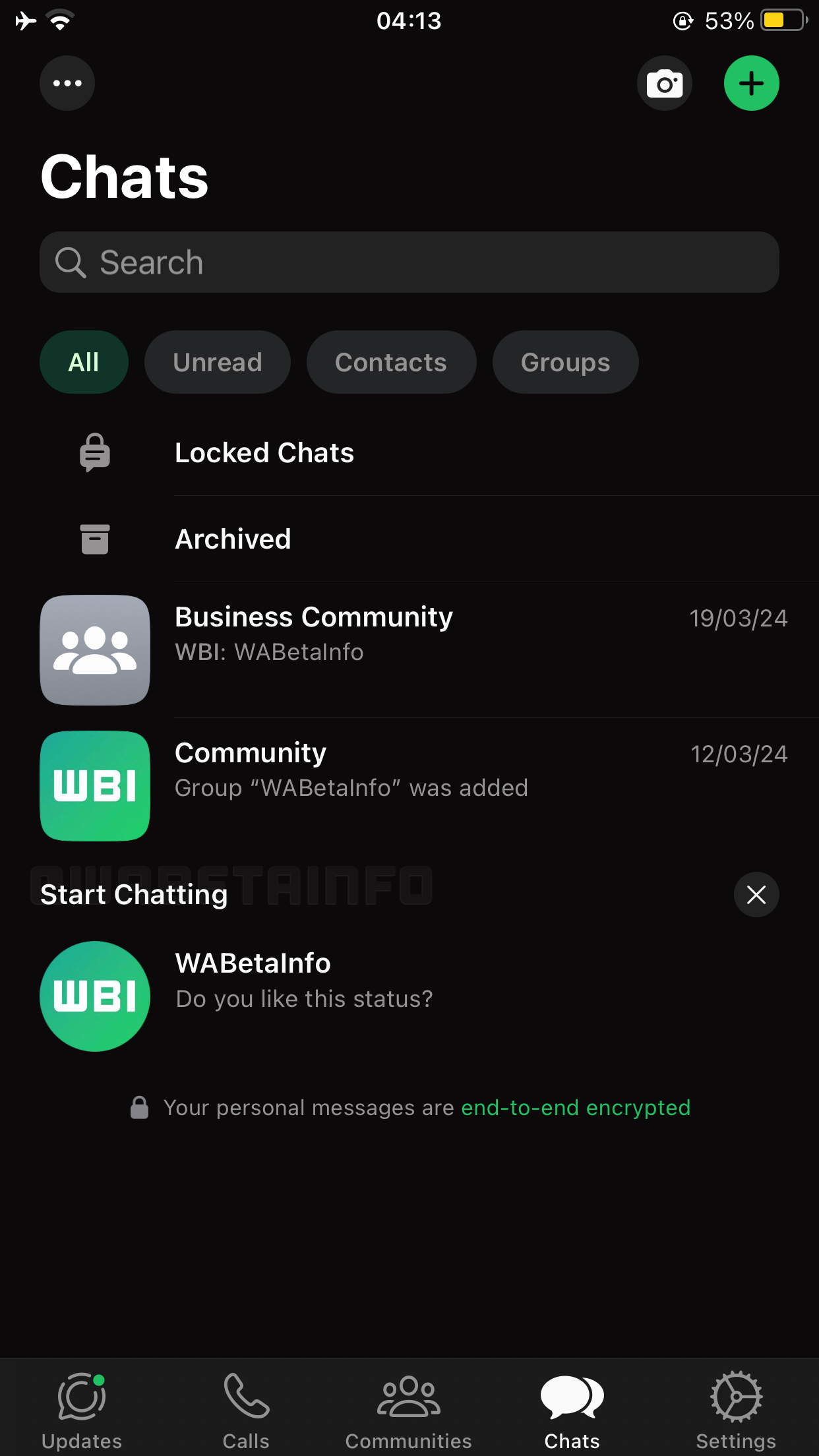Open the three-dot more options menu

67,83
